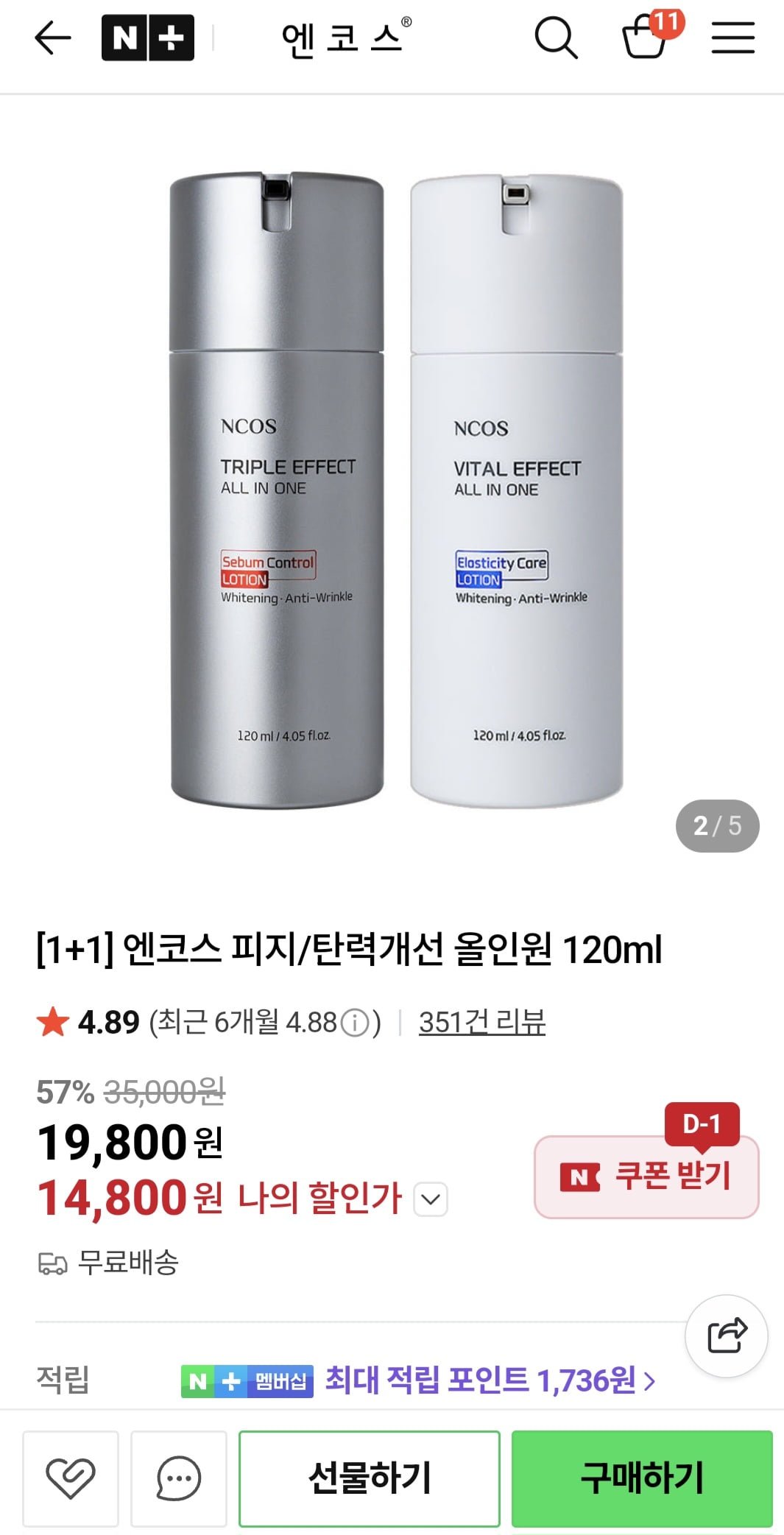Share this product
Screen dimensions: 784x1535
point(727,1335)
